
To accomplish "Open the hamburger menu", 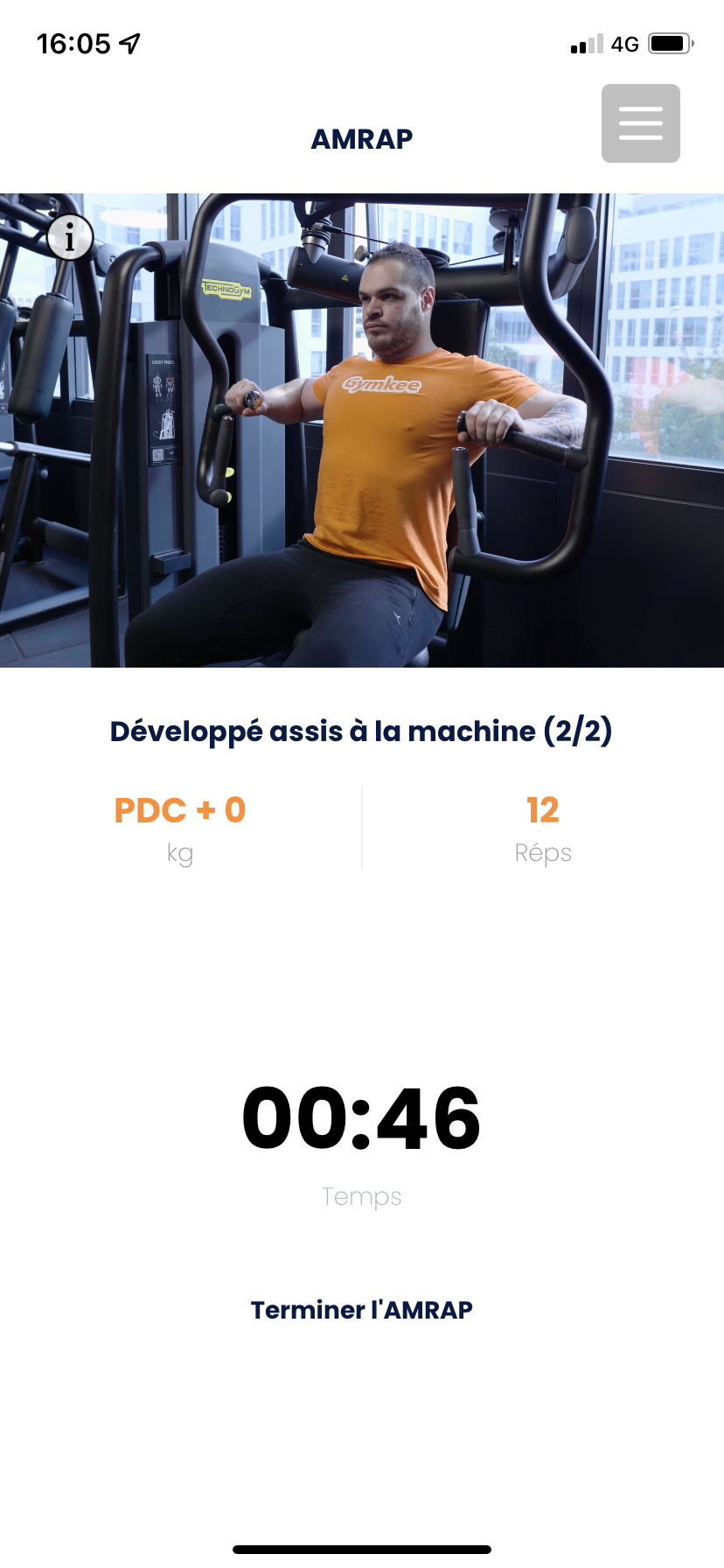I will pyautogui.click(x=641, y=123).
